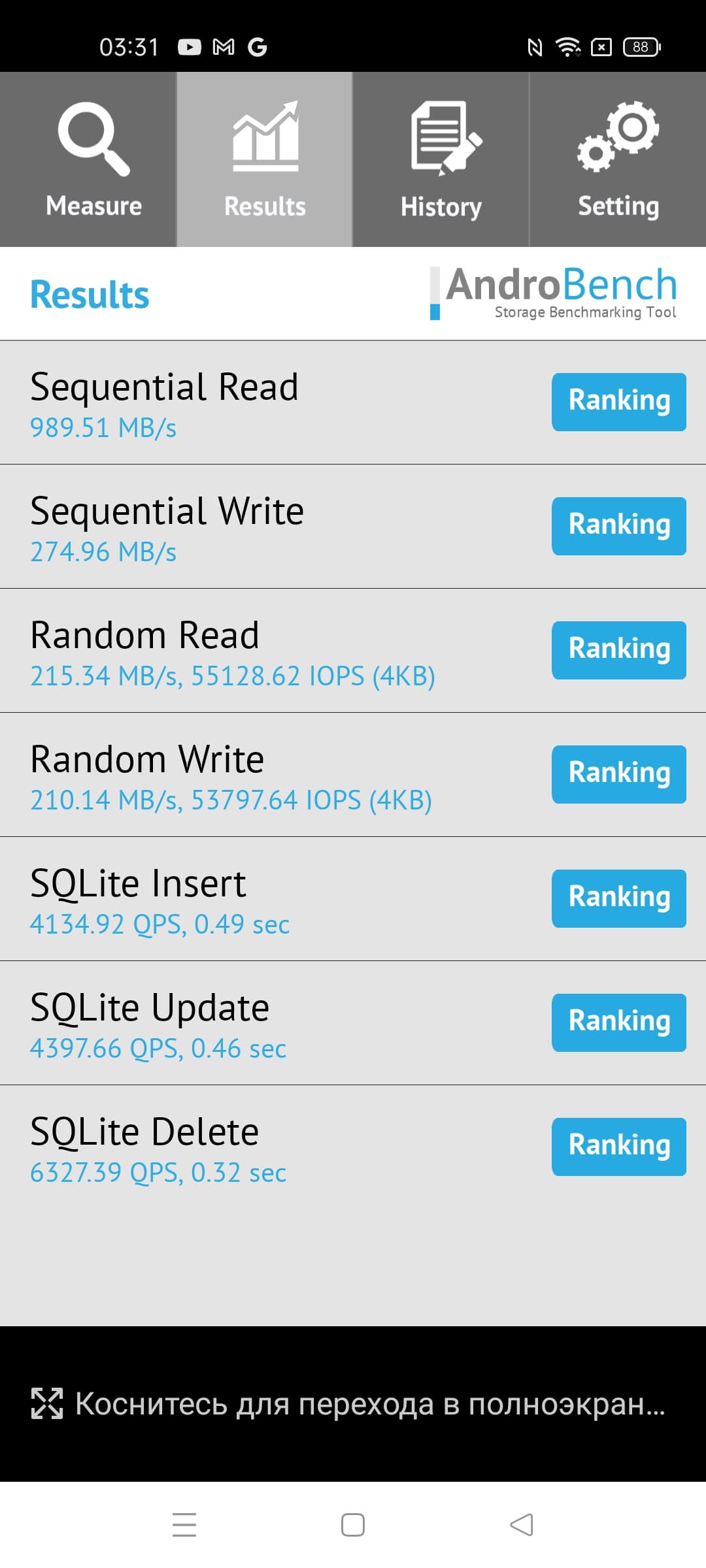Open Ranking for Sequential Write
The width and height of the screenshot is (706, 1568).
(x=618, y=526)
